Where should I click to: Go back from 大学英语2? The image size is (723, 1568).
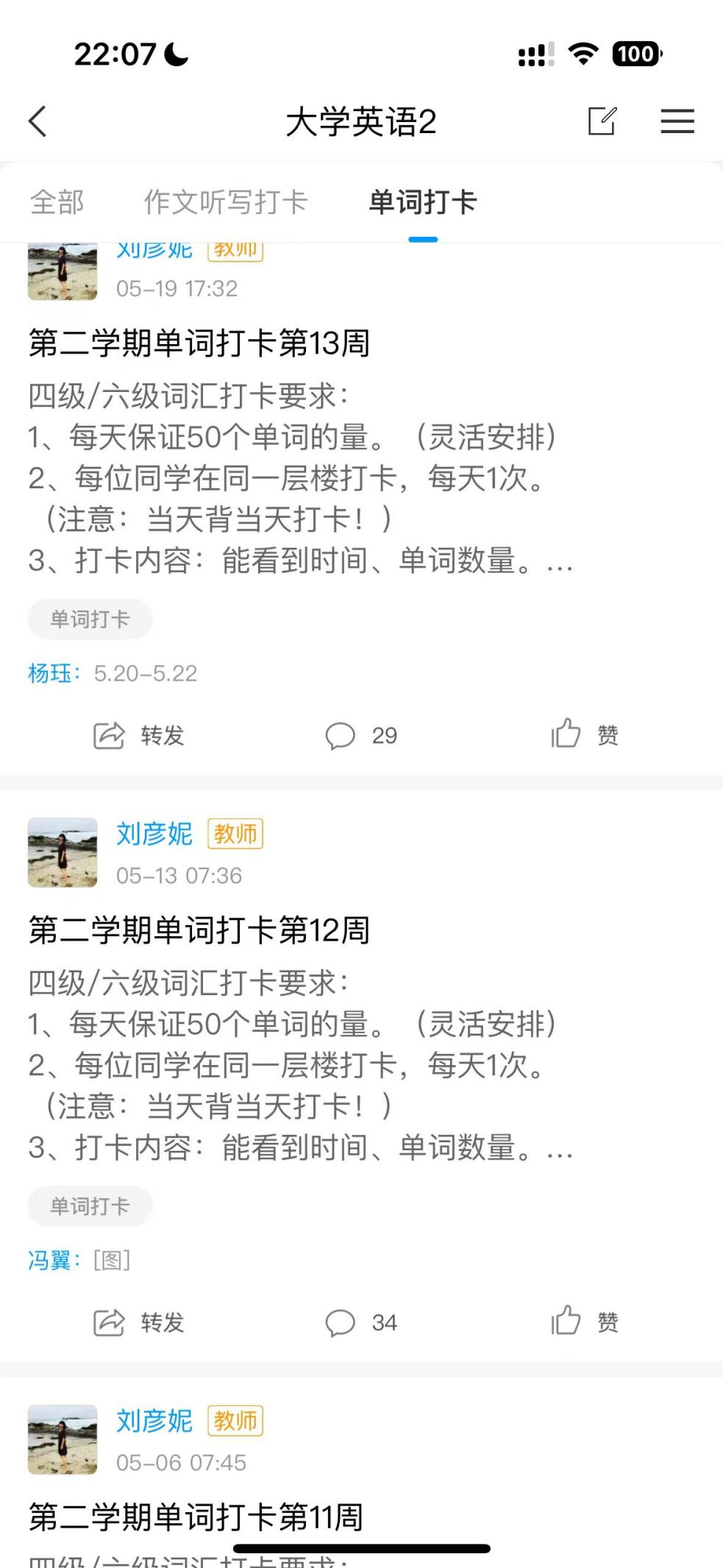(38, 121)
